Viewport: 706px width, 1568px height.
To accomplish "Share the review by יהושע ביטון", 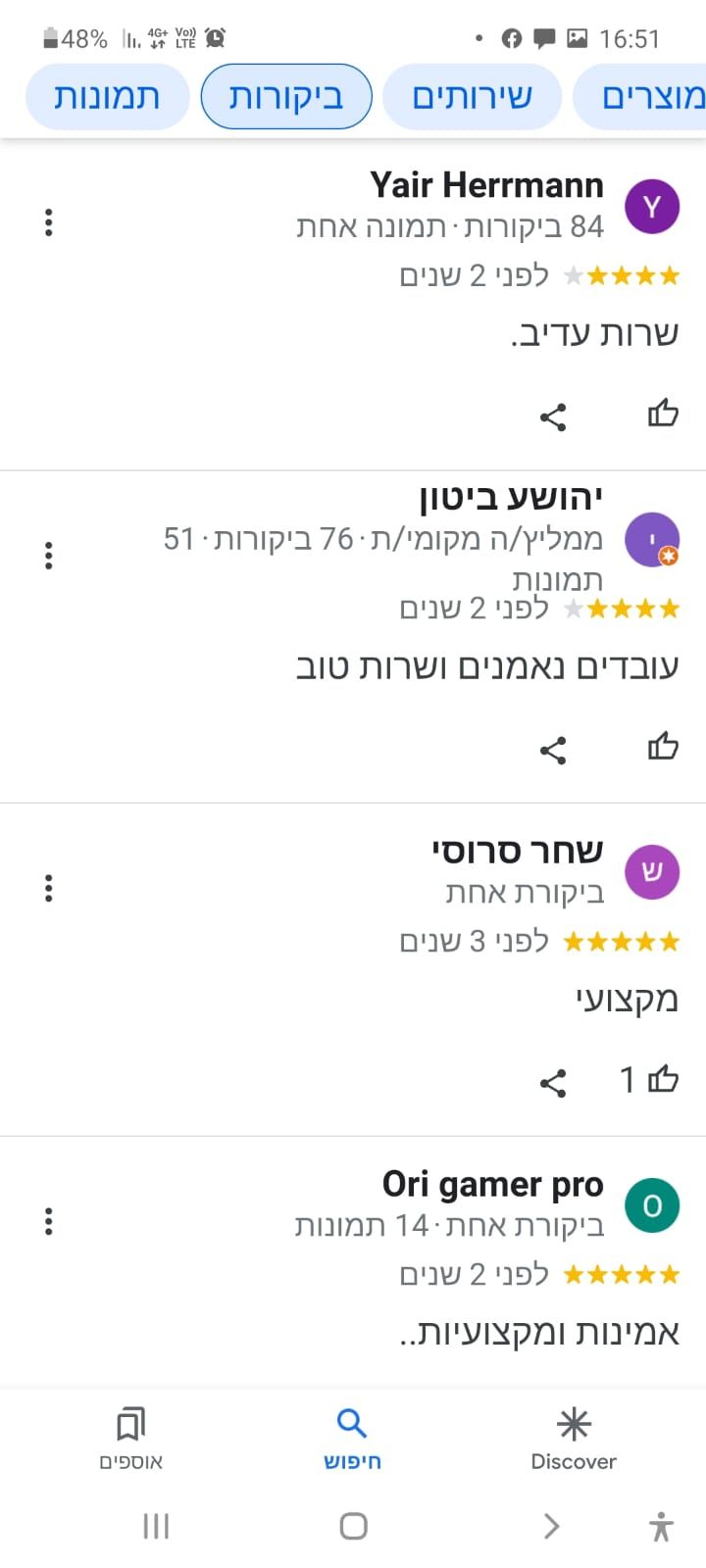I will tap(553, 750).
